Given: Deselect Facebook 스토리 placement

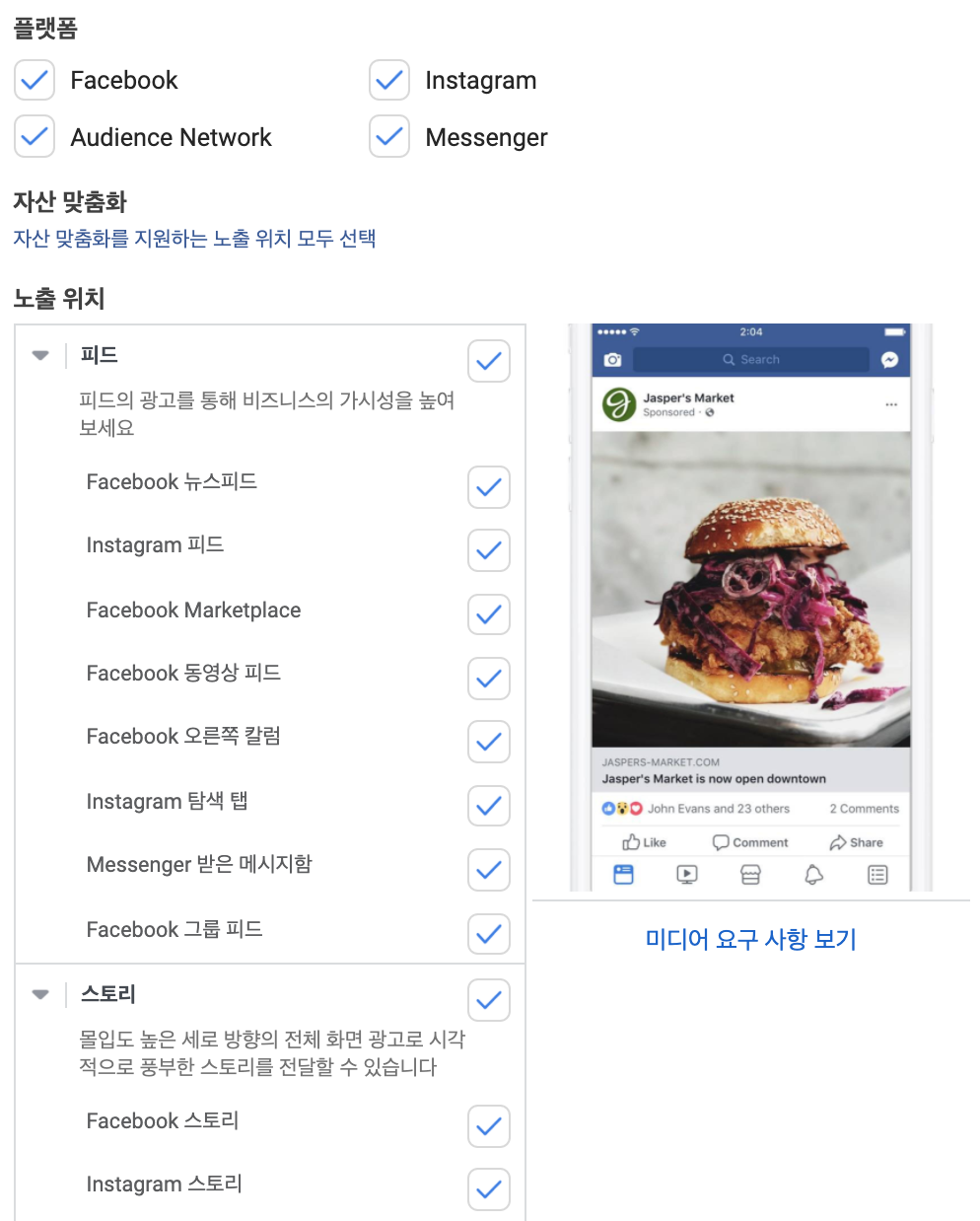Looking at the screenshot, I should (489, 1126).
